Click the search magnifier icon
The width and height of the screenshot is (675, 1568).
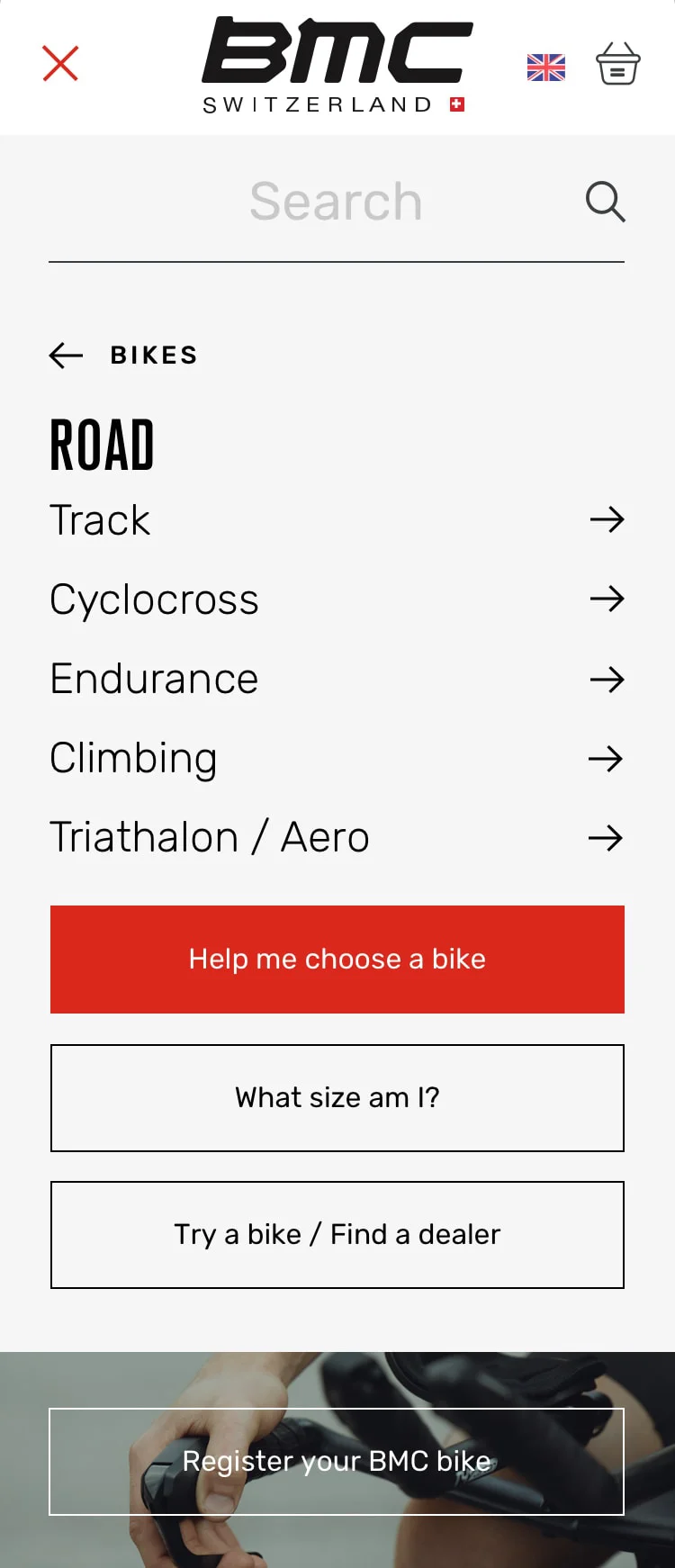[605, 201]
